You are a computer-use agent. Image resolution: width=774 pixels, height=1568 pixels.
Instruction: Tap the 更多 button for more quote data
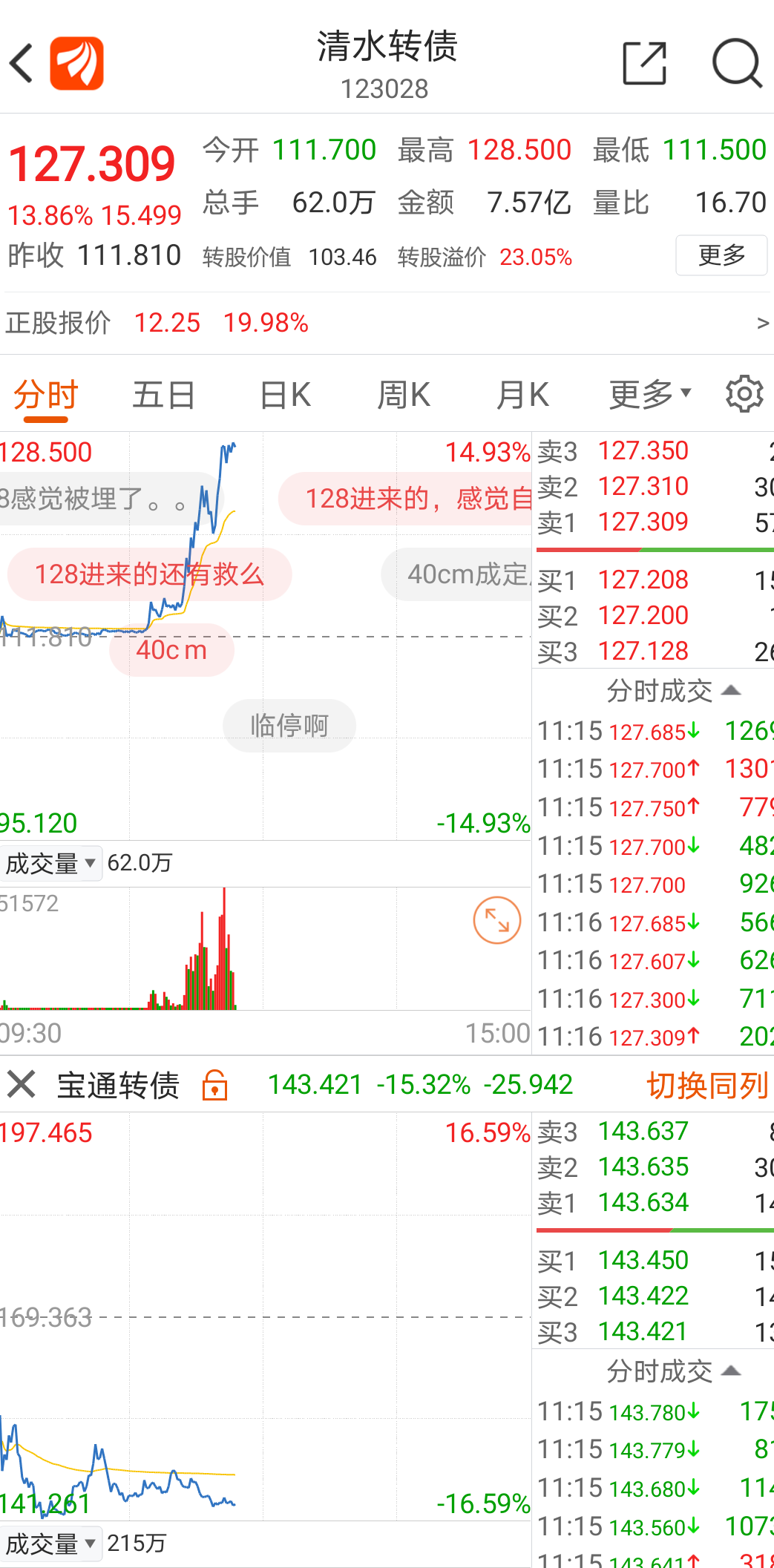pyautogui.click(x=721, y=255)
